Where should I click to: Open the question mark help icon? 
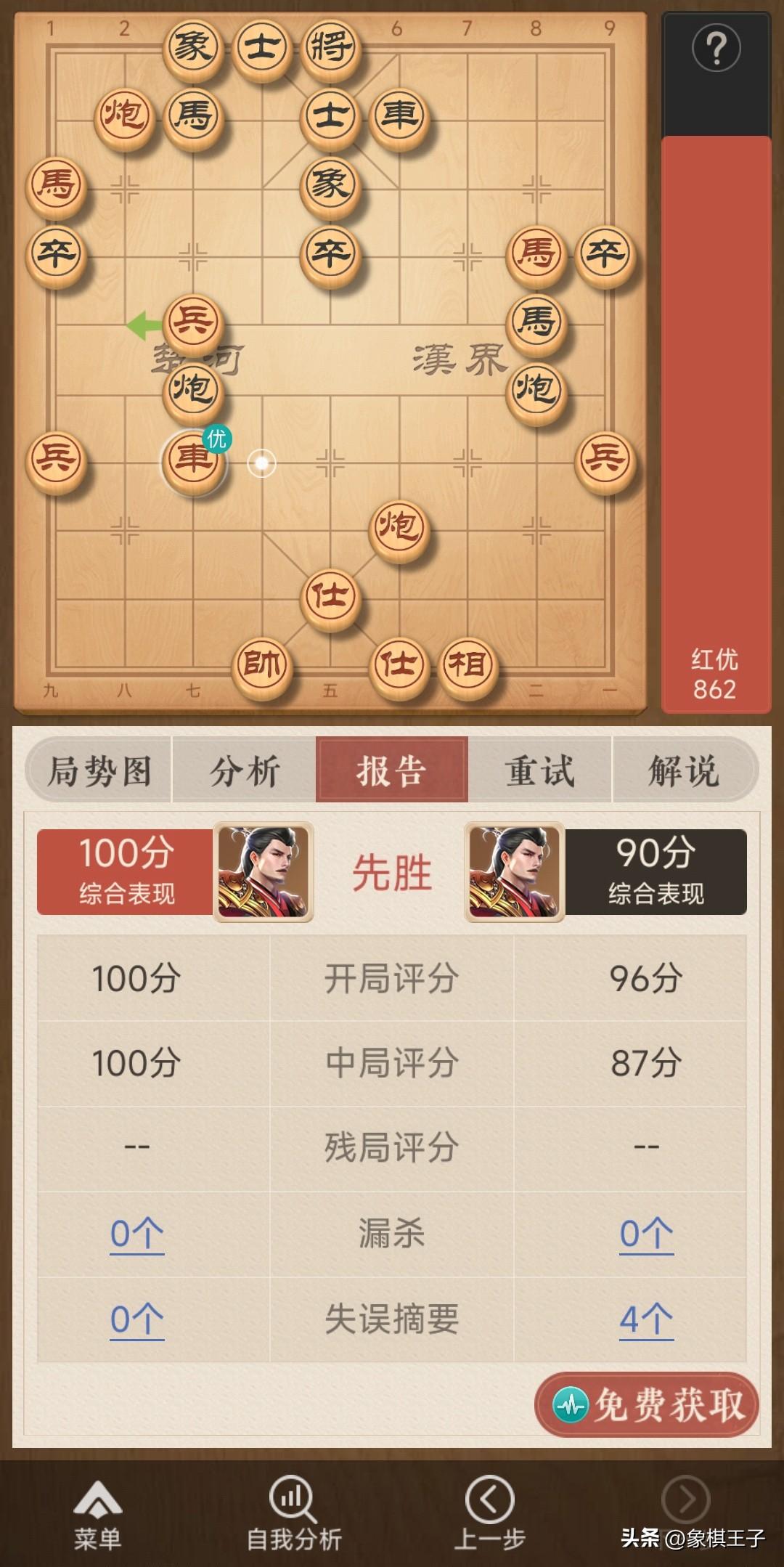point(716,49)
